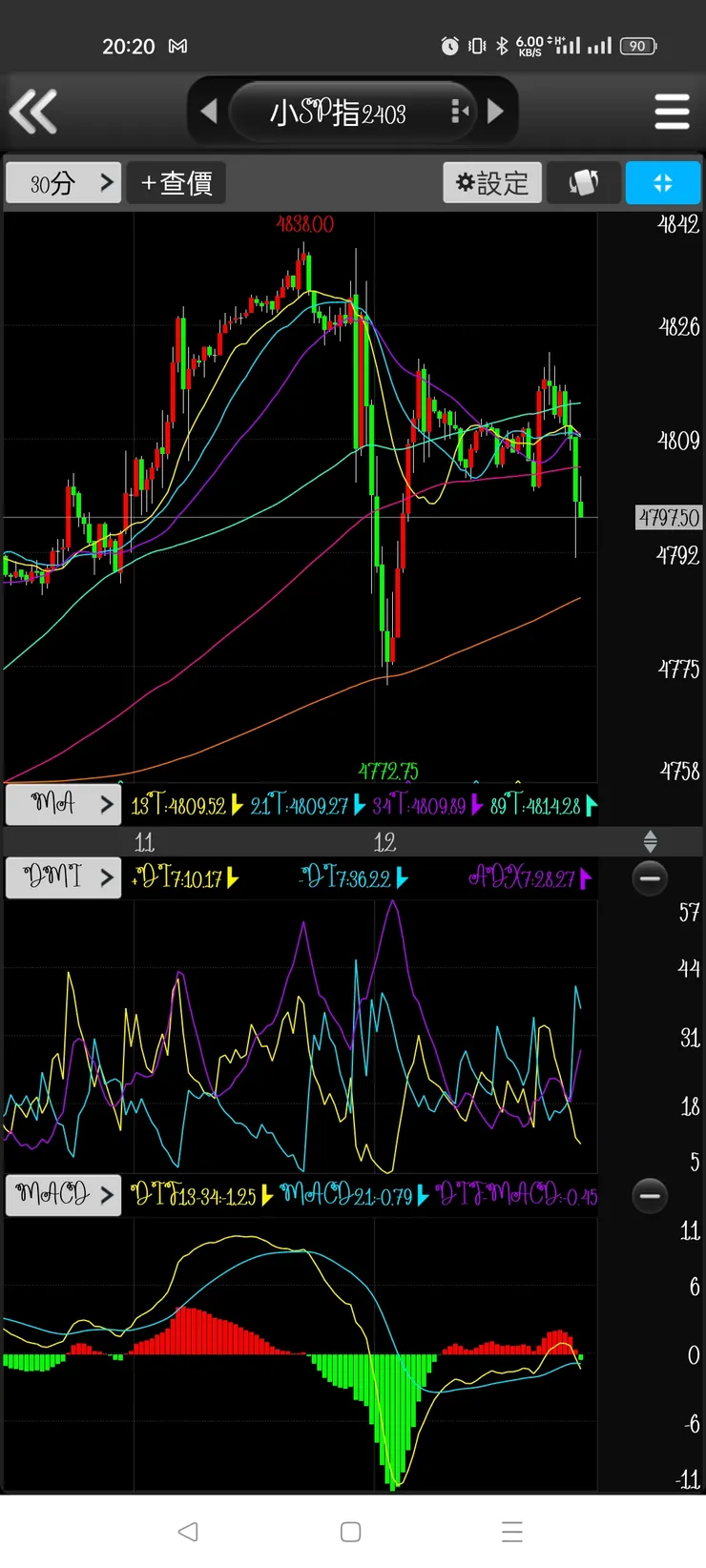
Task: Go back with the double-arrow icon
Action: (34, 112)
